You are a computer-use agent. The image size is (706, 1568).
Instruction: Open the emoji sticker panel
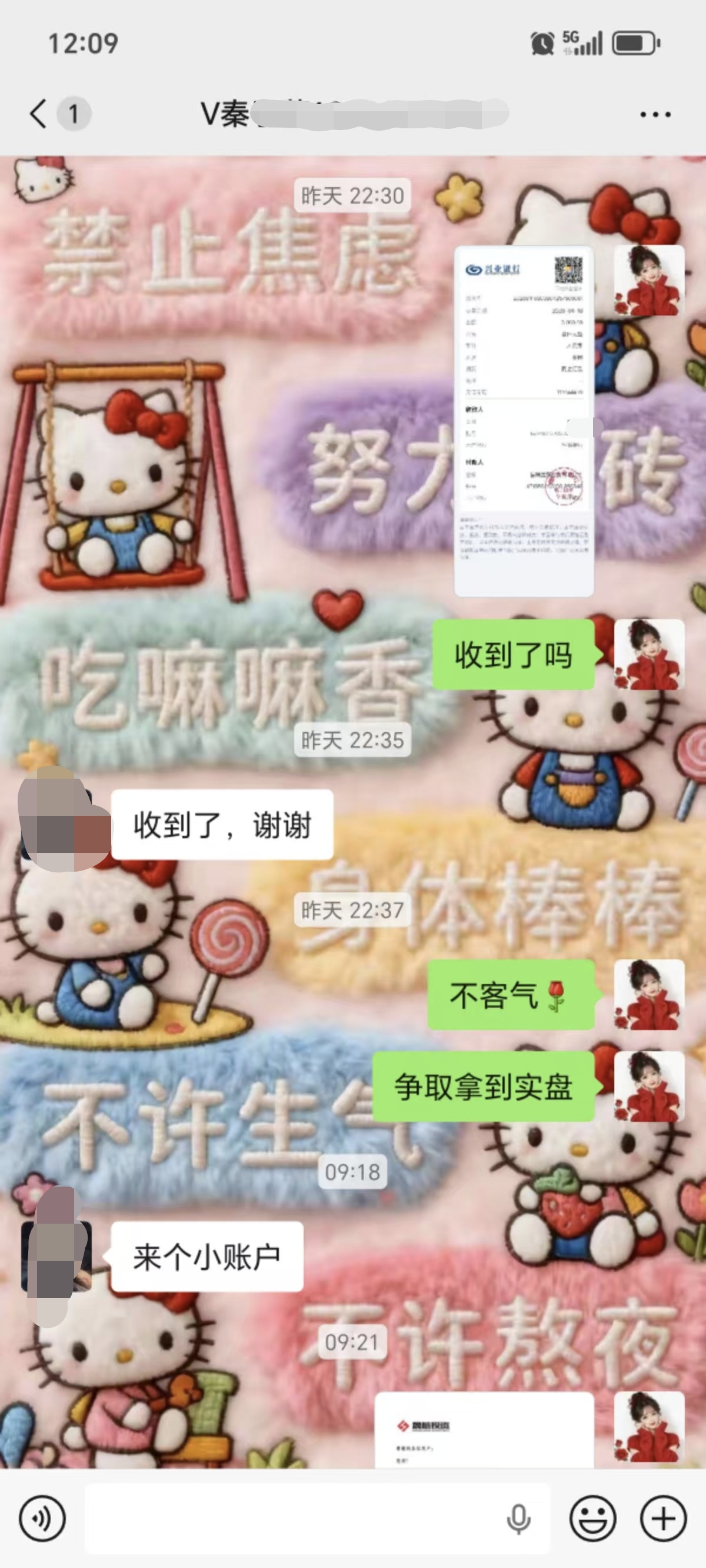coord(592,1518)
